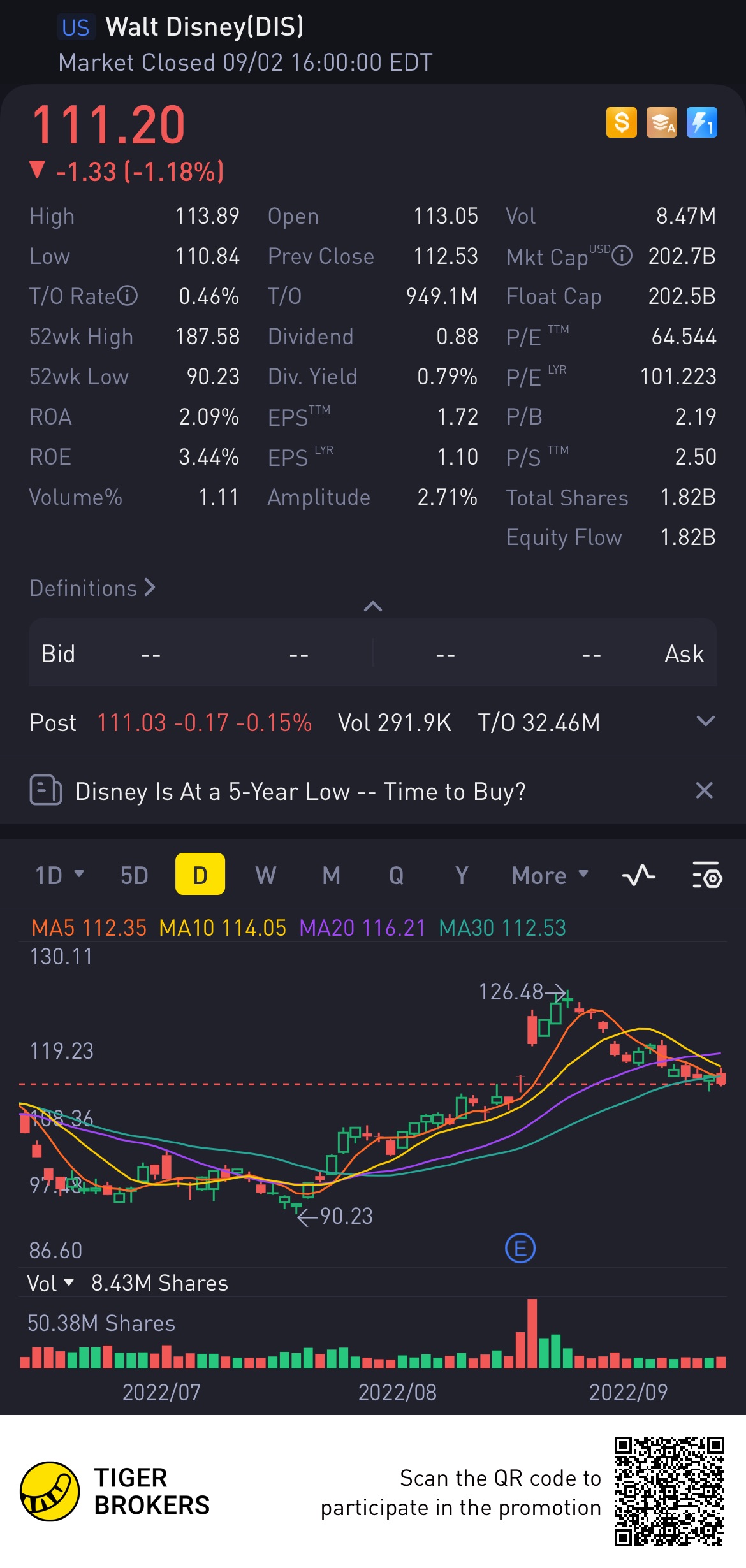Tap the earnings E marker on chart

coord(520,1248)
